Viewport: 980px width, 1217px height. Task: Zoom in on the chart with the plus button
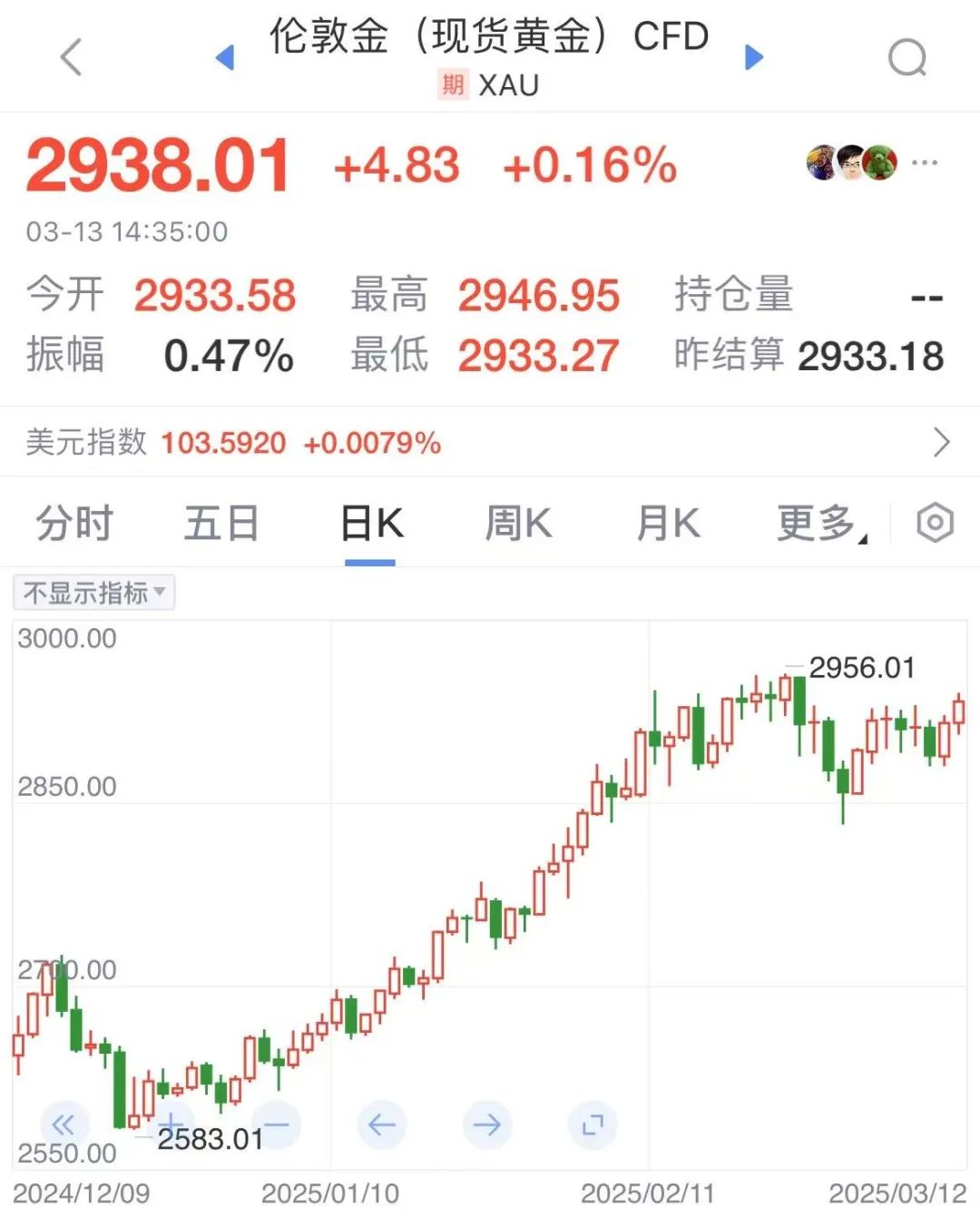pos(171,1125)
